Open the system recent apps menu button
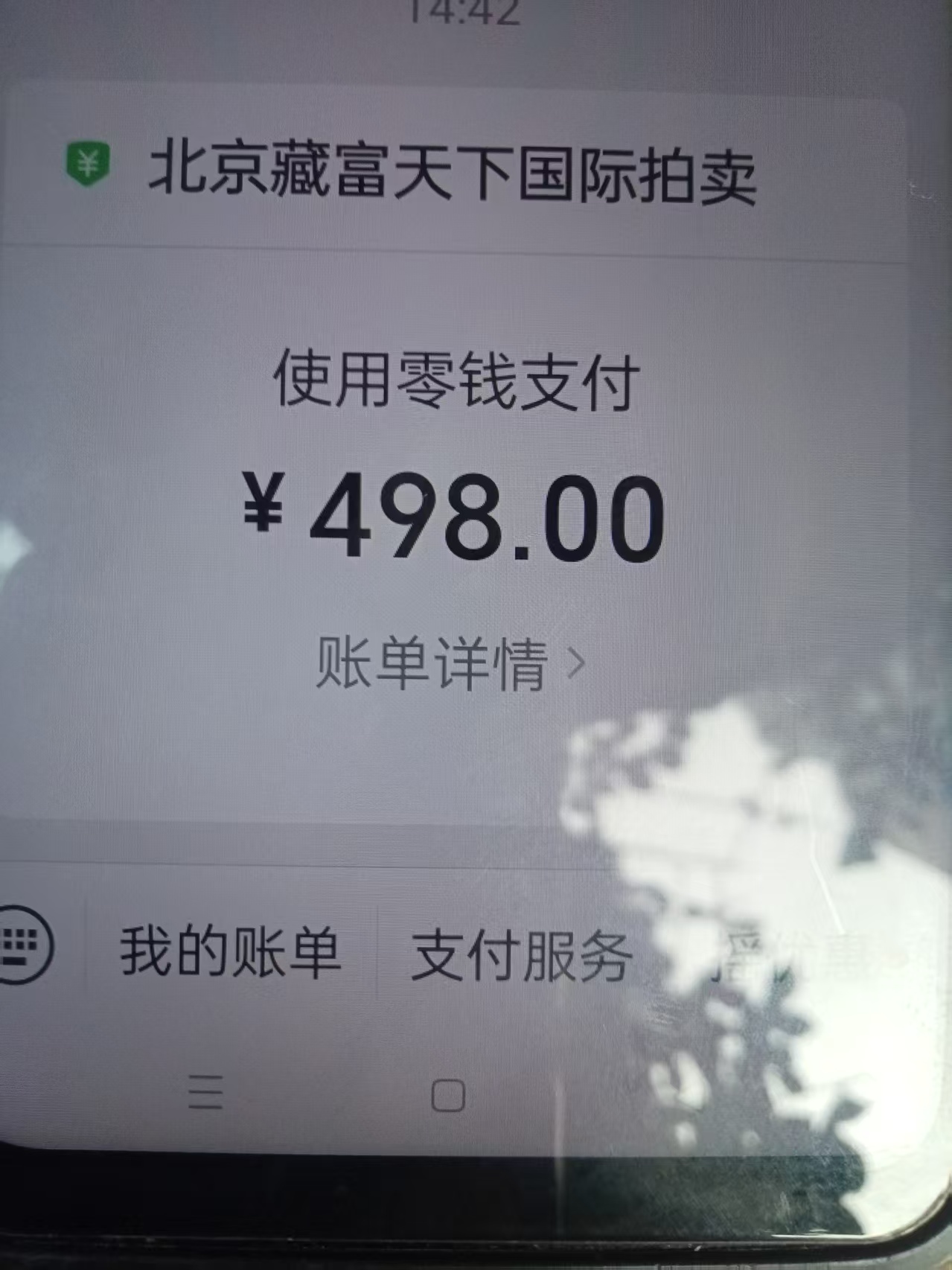Image resolution: width=952 pixels, height=1270 pixels. point(205,1093)
